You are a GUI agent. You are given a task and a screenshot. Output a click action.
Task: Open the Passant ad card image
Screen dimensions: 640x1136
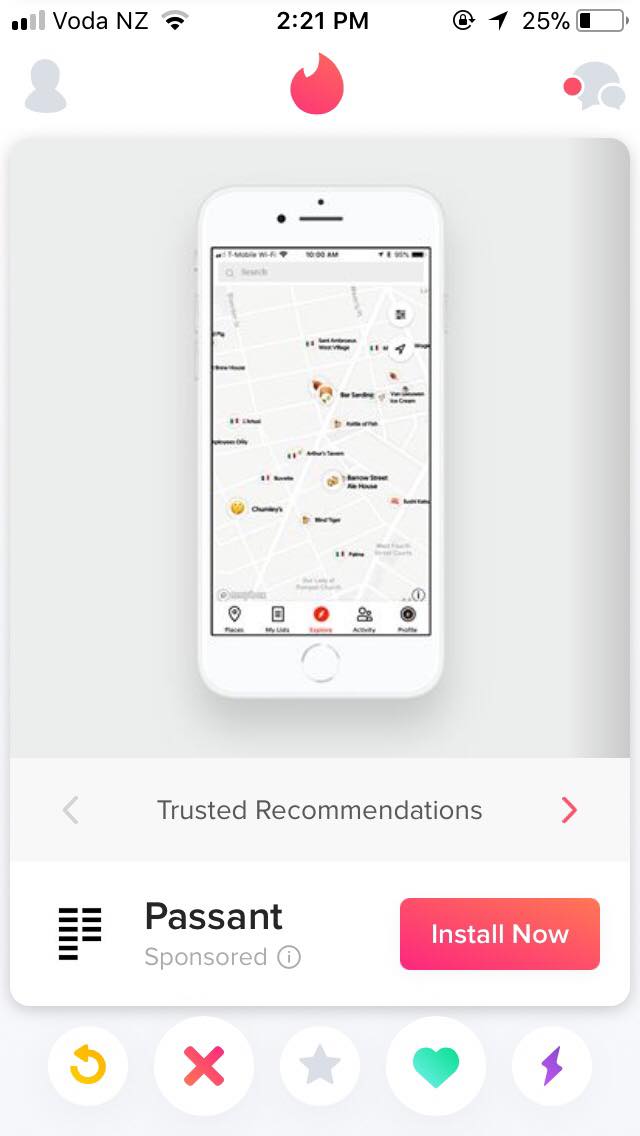(320, 445)
